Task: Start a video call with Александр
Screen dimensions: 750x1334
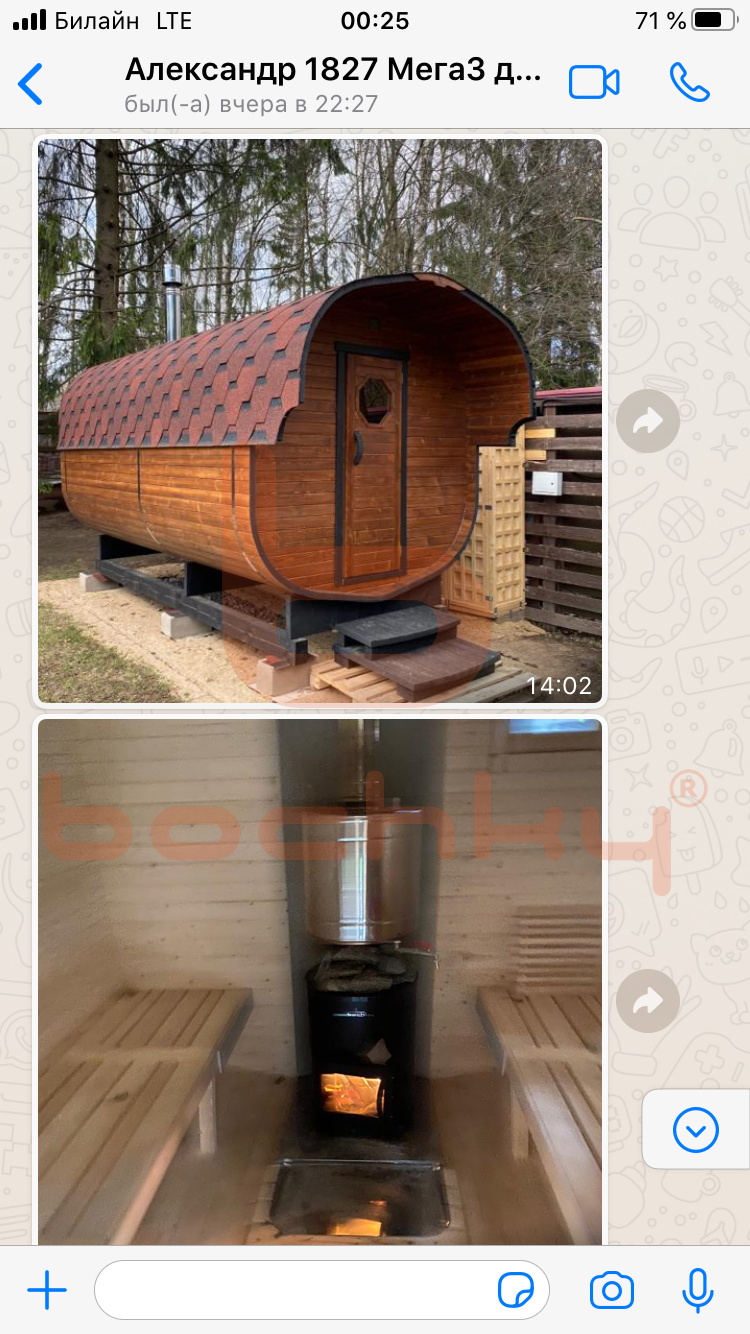Action: pos(594,83)
